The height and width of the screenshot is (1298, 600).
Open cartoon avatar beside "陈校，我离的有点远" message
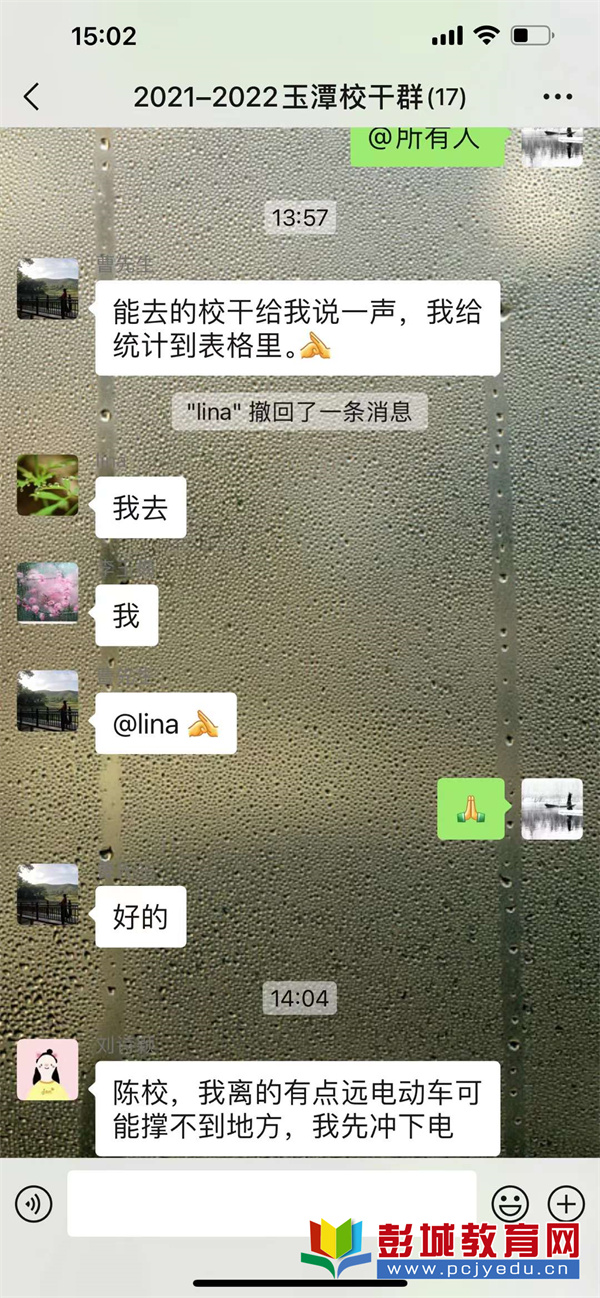point(47,1070)
